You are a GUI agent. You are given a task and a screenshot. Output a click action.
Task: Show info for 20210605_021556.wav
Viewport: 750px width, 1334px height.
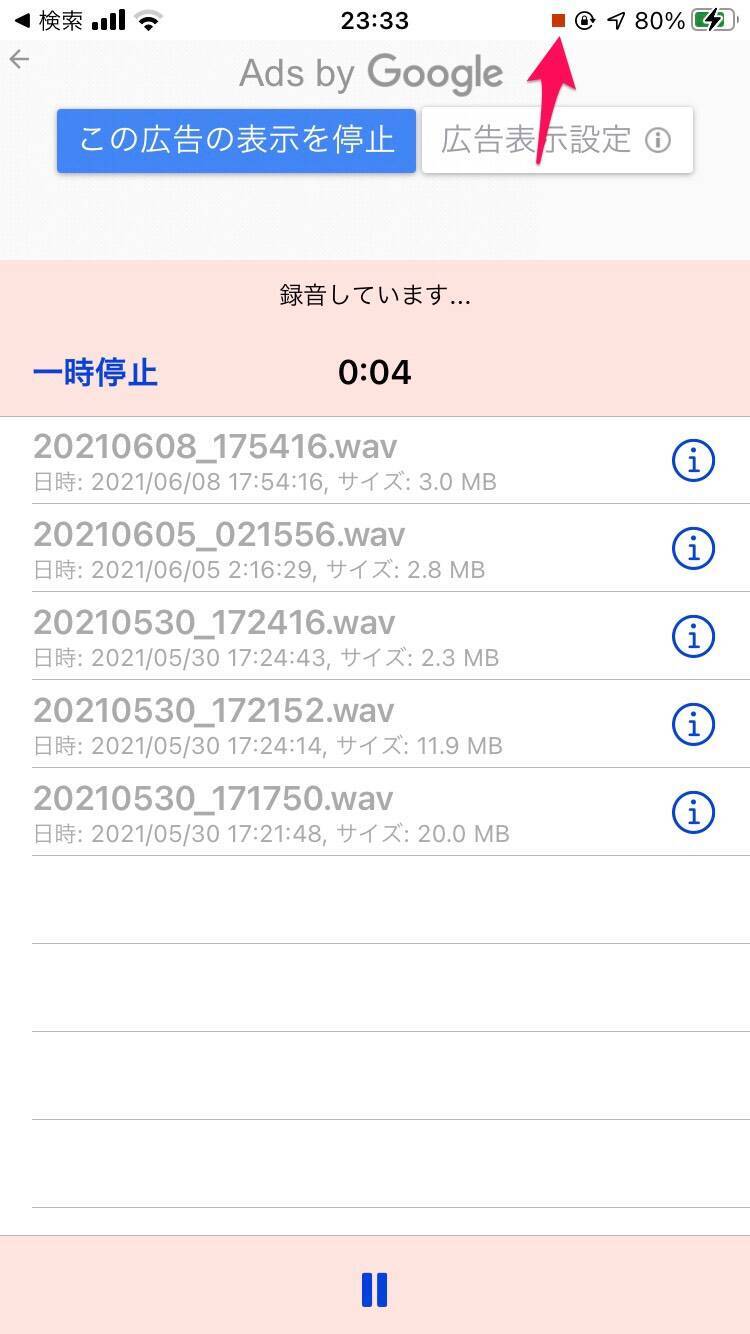click(x=693, y=548)
